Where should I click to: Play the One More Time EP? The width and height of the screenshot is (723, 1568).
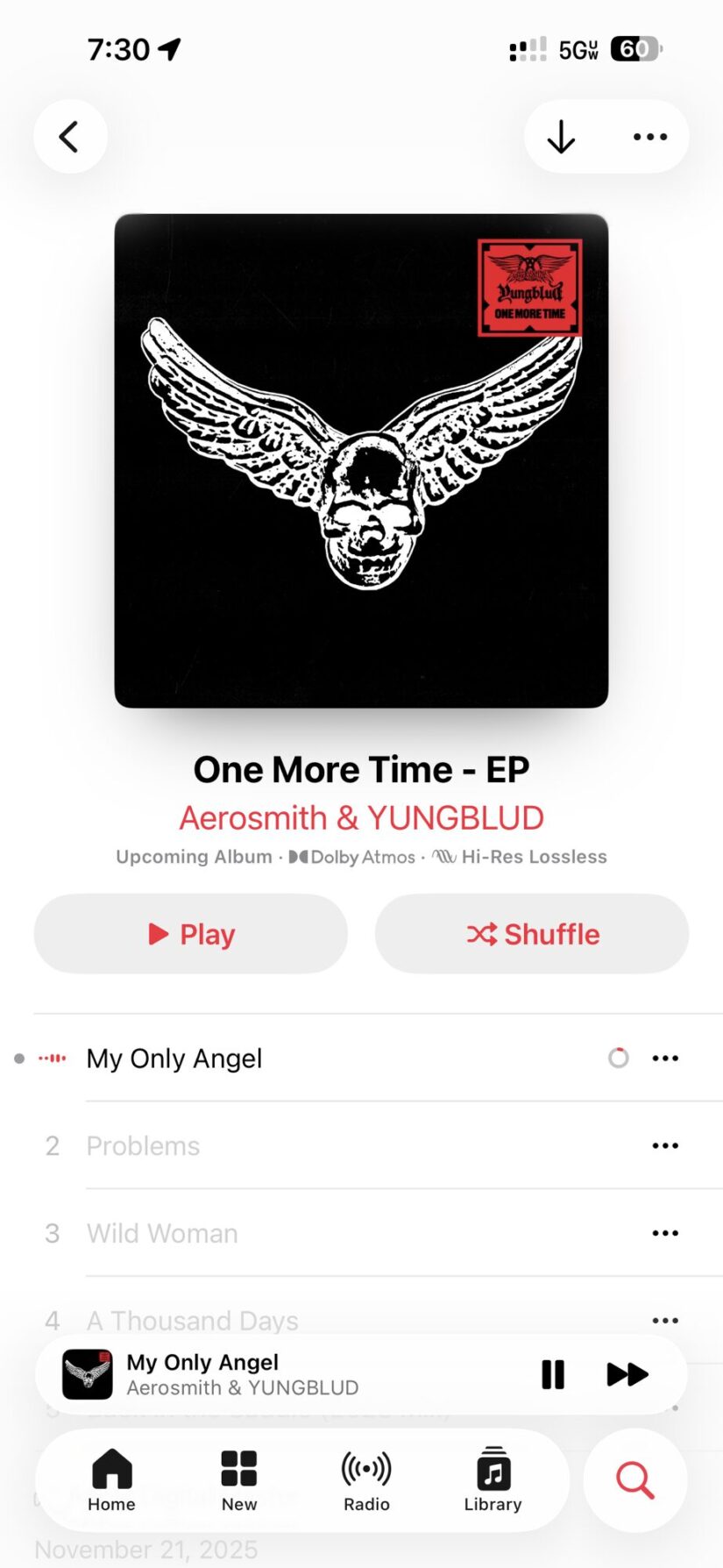190,934
